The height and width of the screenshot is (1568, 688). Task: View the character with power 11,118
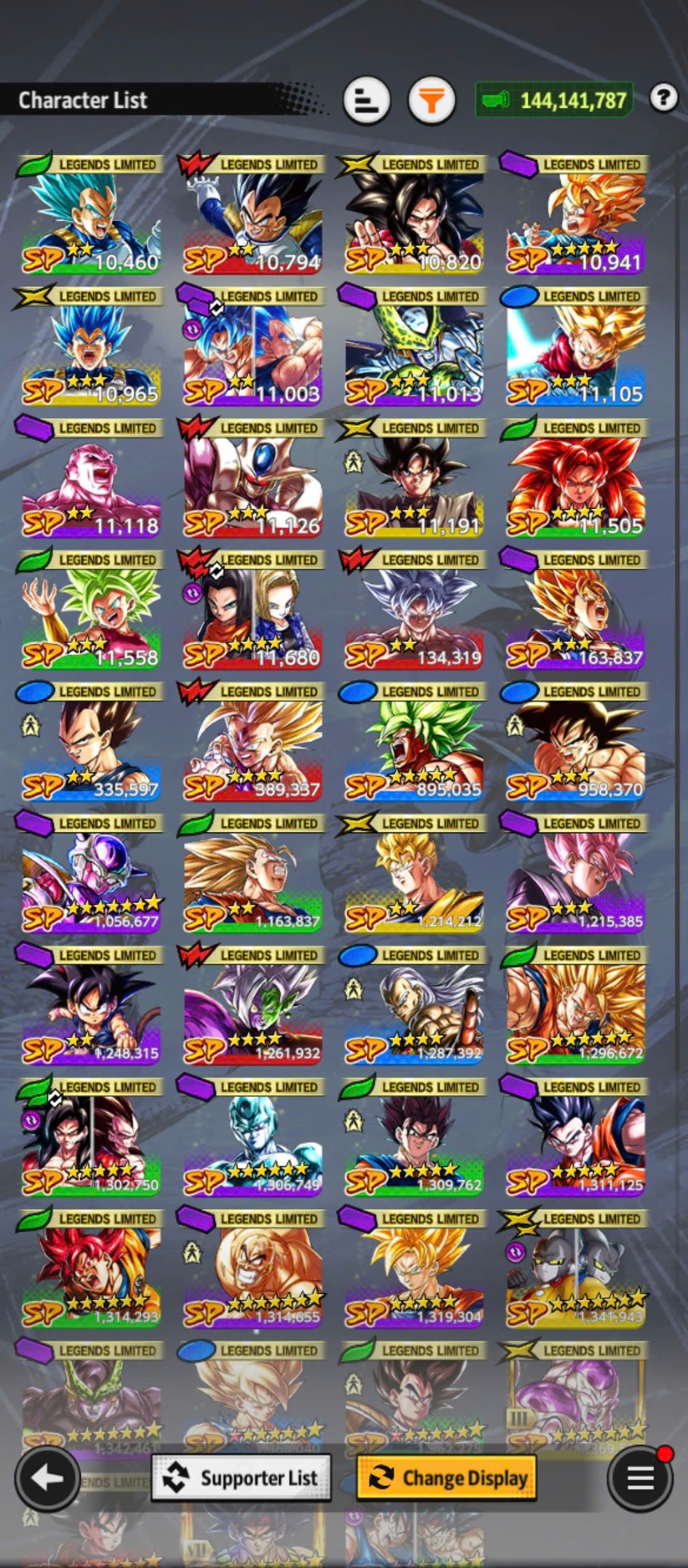point(91,483)
